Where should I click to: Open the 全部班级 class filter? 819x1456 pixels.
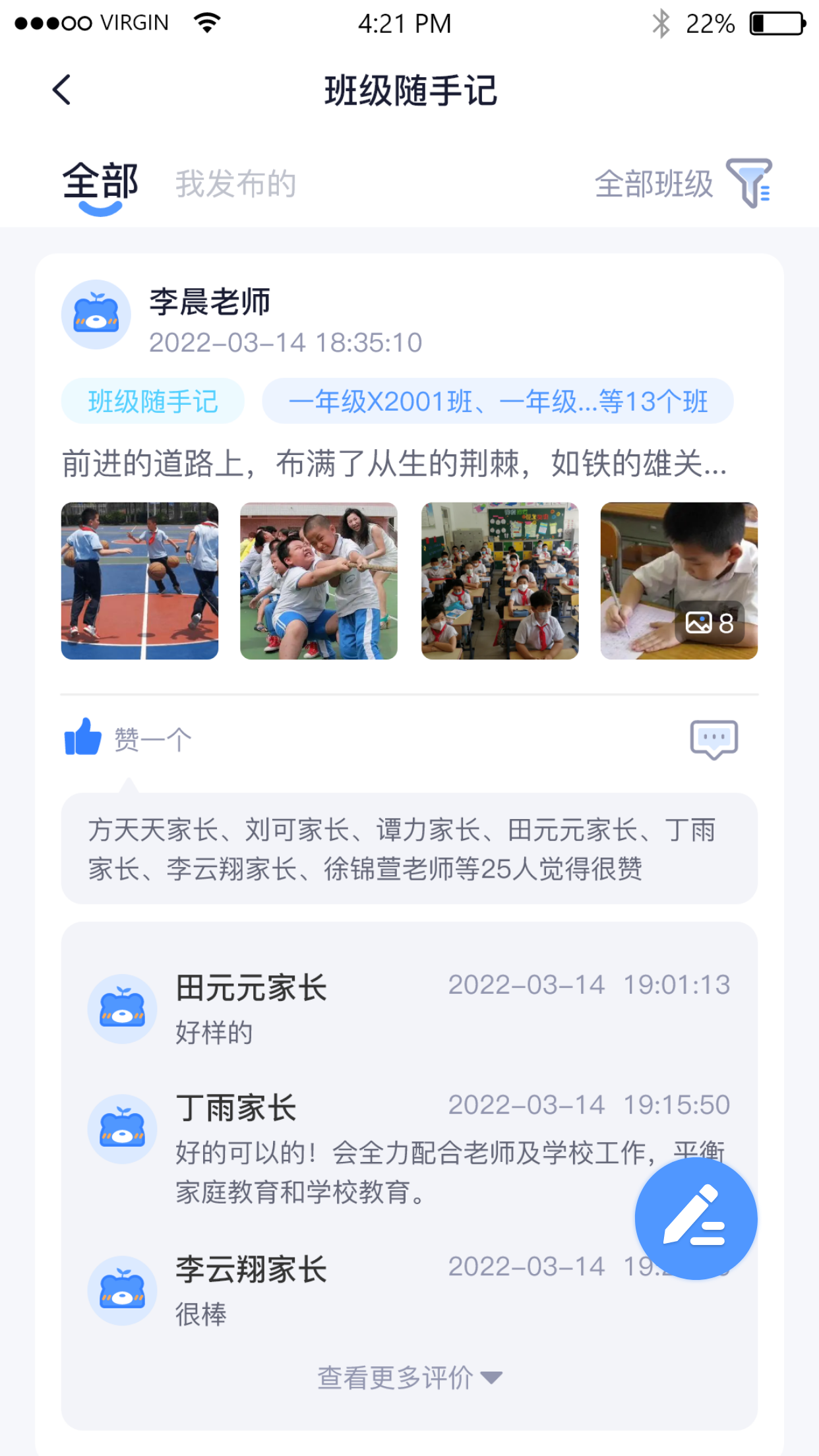683,183
